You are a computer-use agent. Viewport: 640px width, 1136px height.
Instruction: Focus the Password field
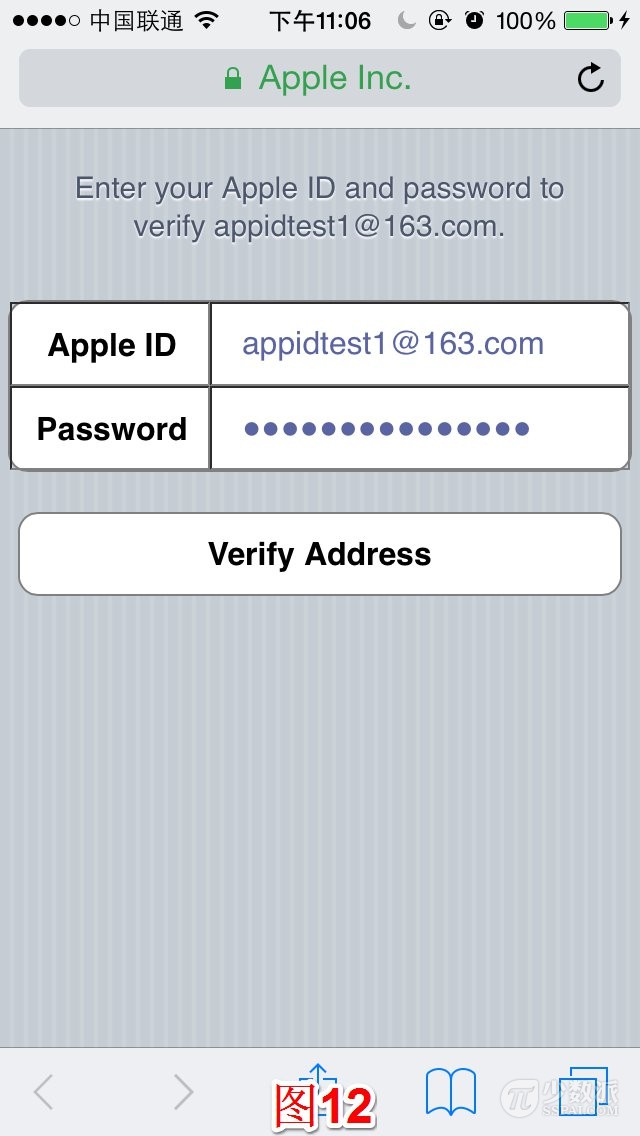pos(418,429)
